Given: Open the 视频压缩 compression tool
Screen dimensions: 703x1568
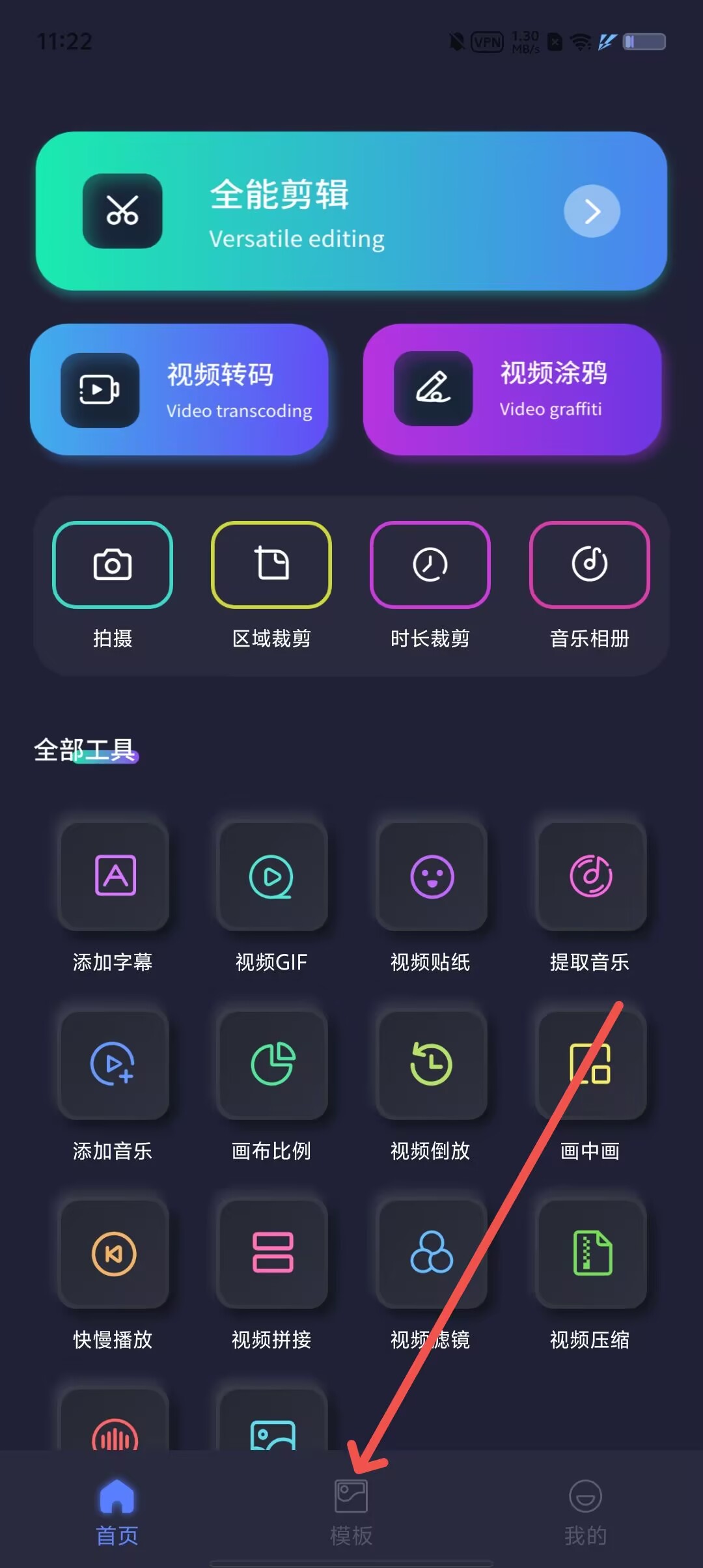Looking at the screenshot, I should click(590, 1275).
